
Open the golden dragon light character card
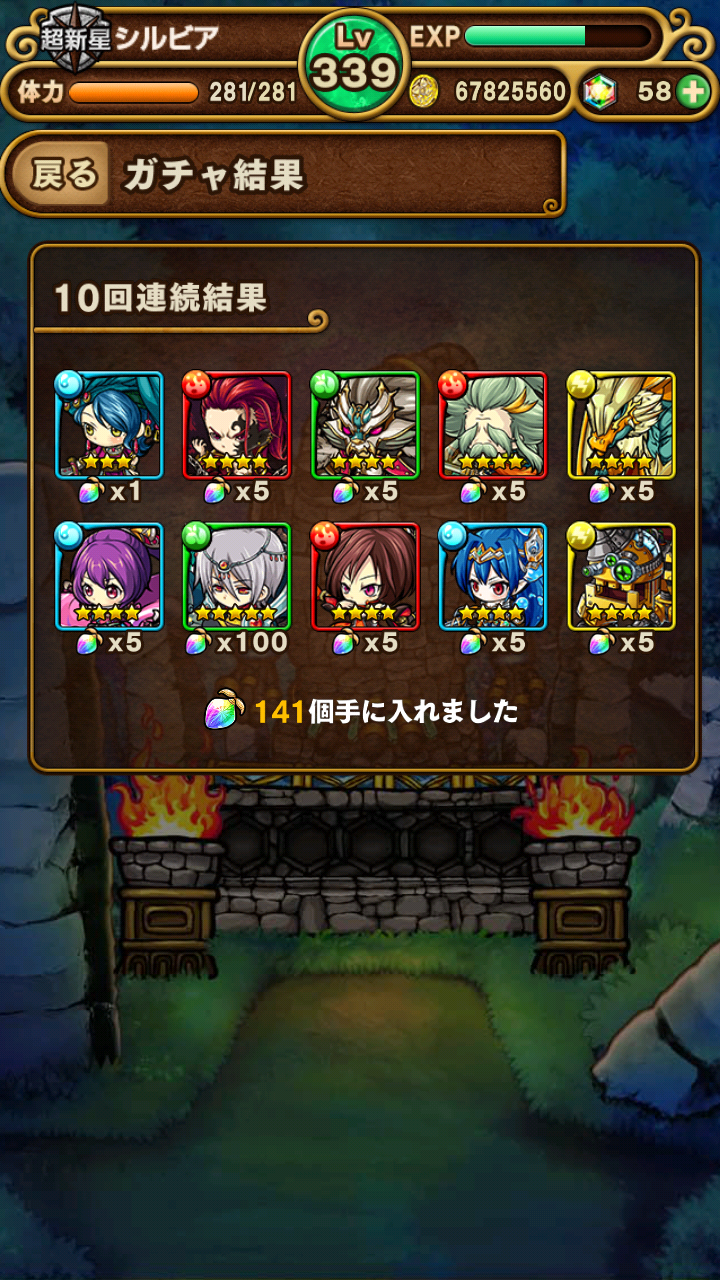tap(621, 425)
